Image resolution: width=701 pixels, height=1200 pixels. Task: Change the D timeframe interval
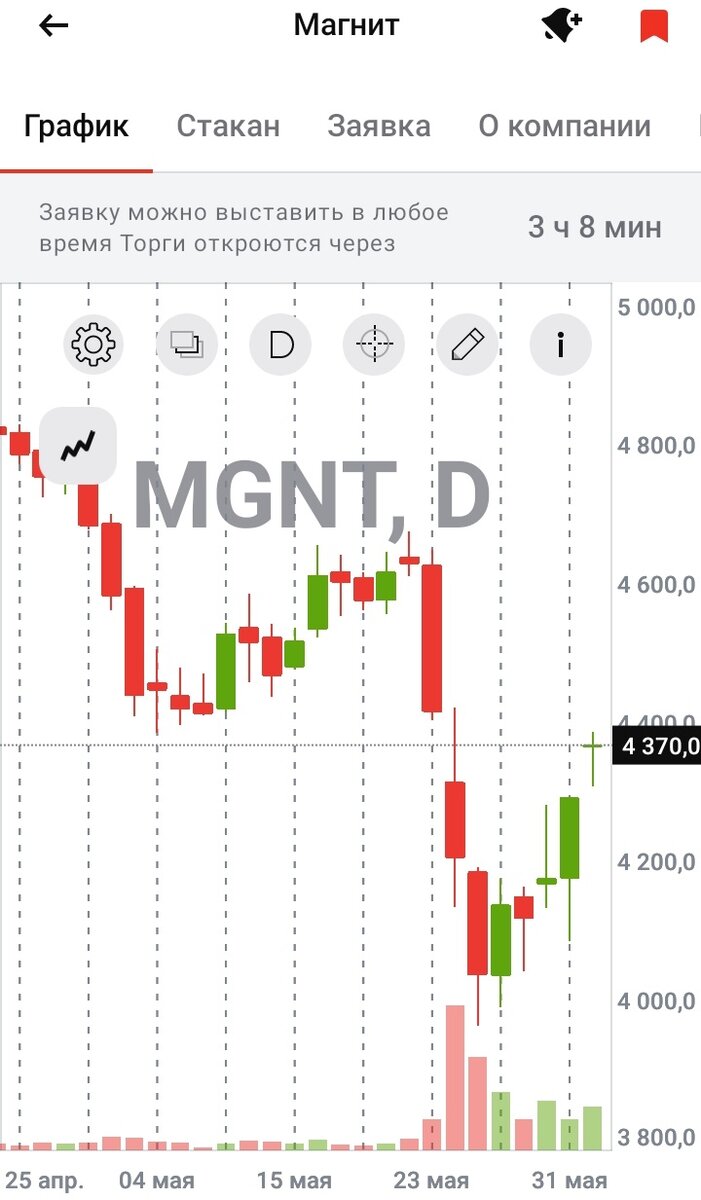[281, 345]
